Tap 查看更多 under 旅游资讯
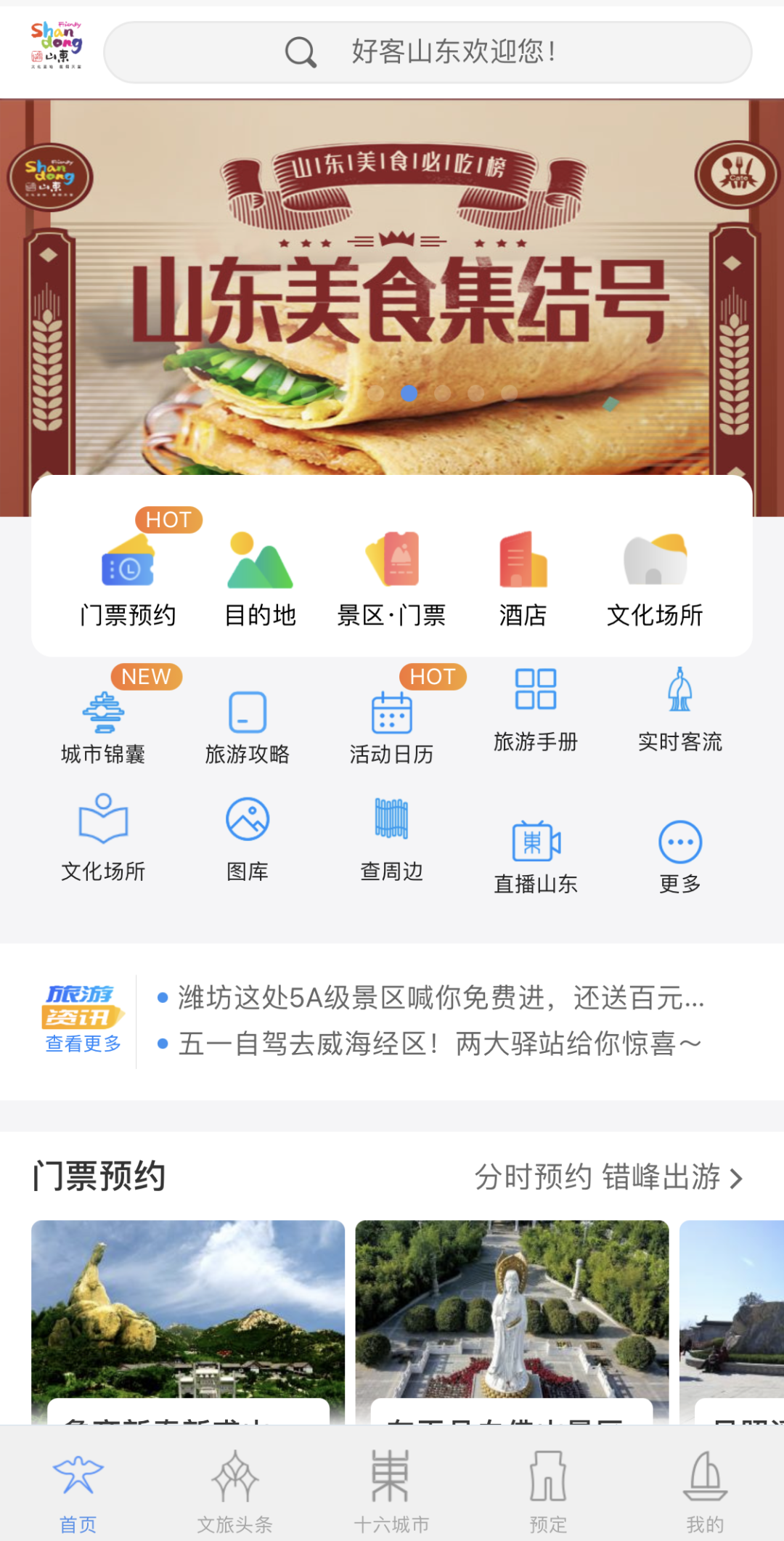Viewport: 784px width, 1541px height. point(83,1044)
